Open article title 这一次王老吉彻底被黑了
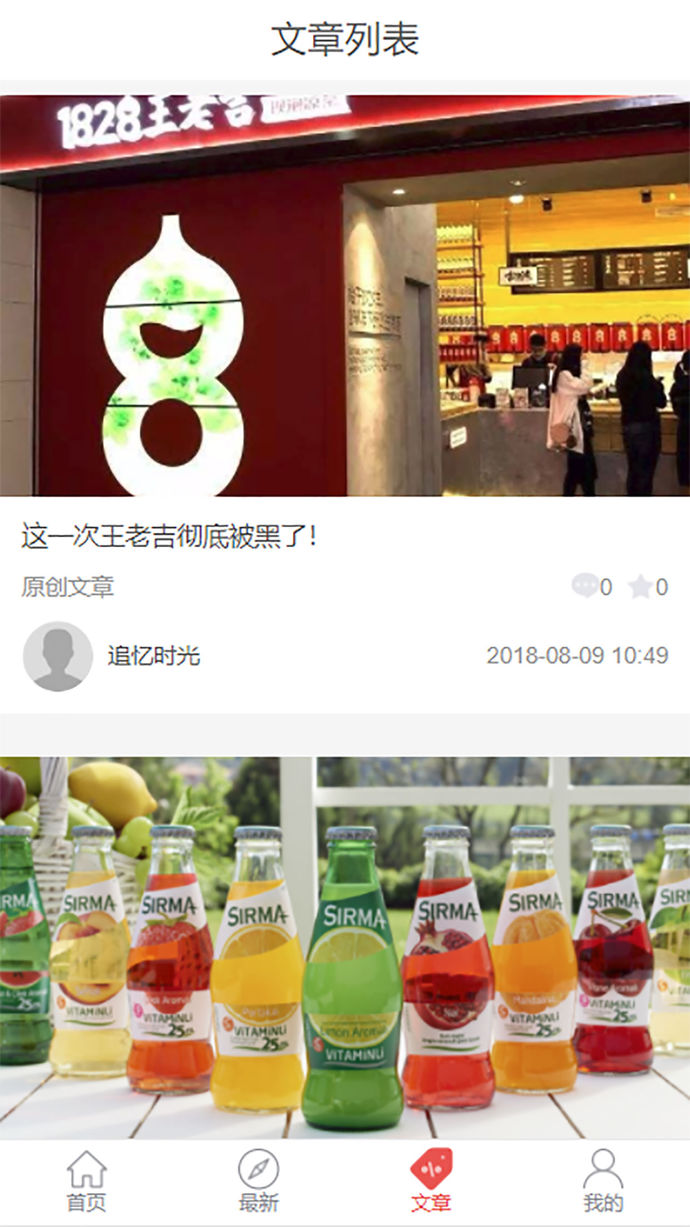 click(170, 536)
